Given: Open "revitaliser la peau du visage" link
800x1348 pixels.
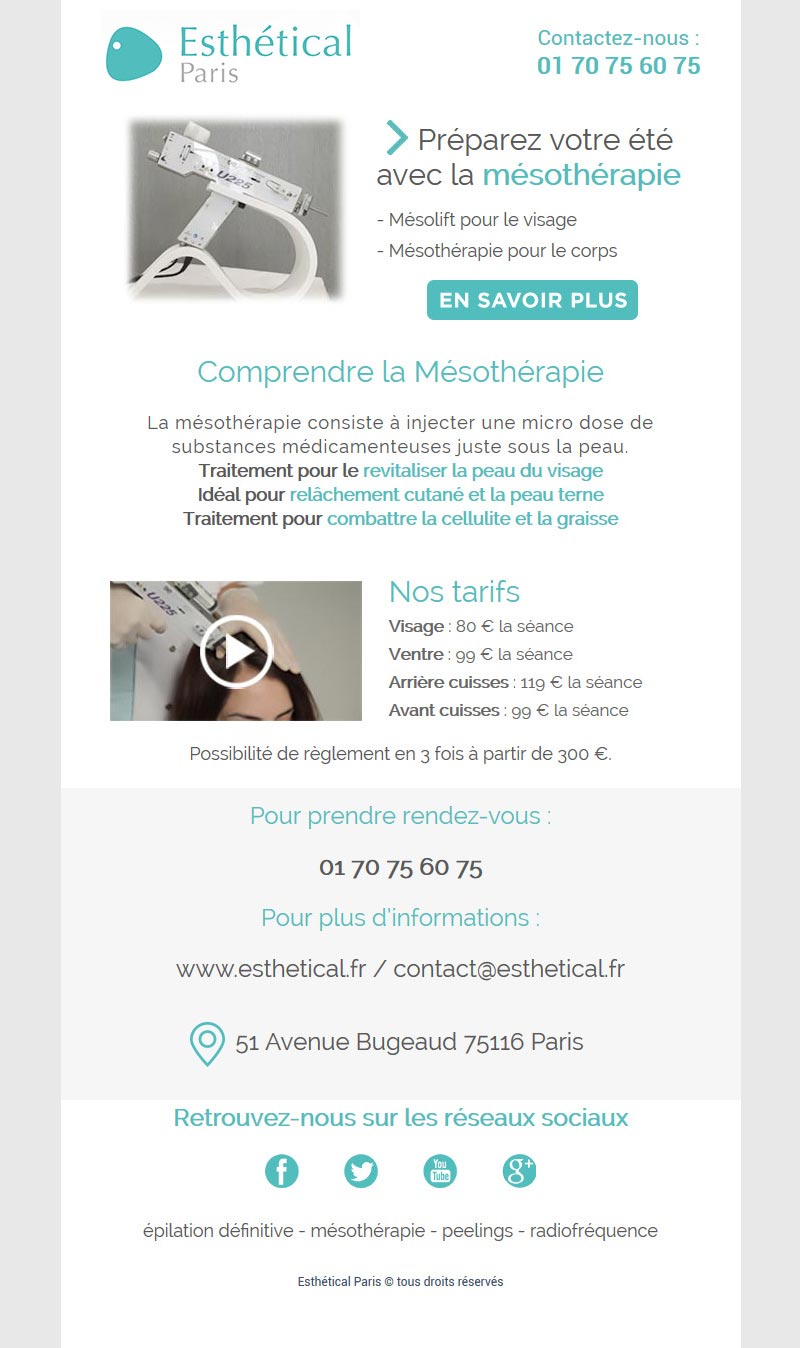Looking at the screenshot, I should 483,470.
